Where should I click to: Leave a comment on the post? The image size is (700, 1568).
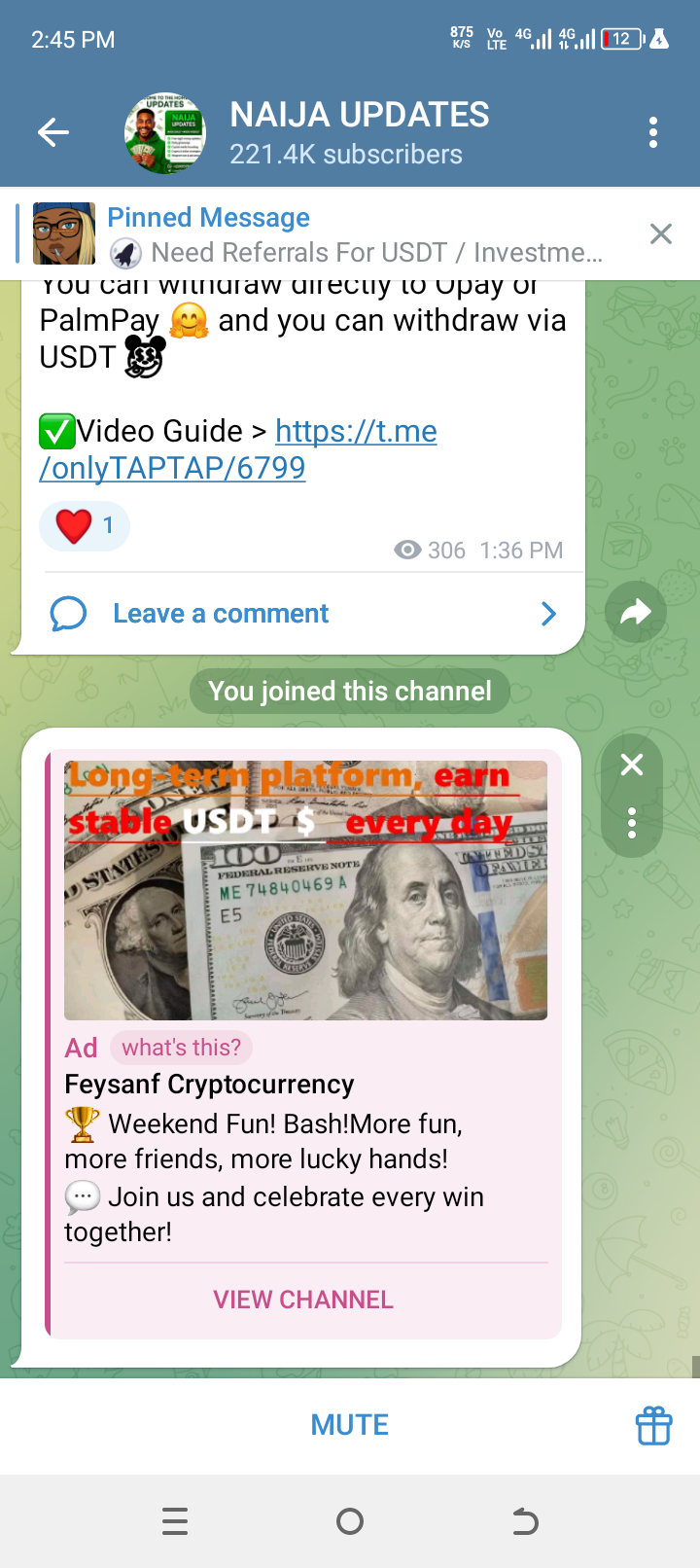[221, 614]
